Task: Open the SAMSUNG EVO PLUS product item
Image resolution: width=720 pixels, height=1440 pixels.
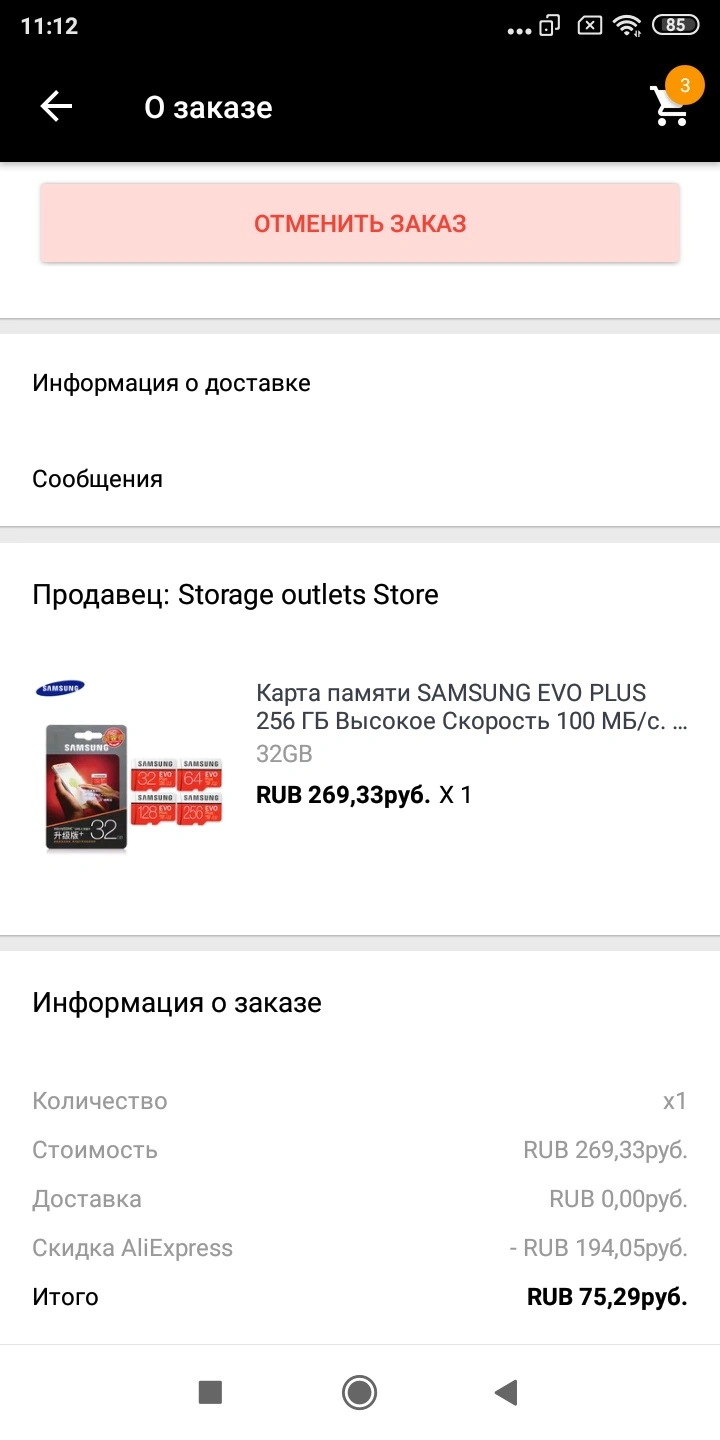Action: pyautogui.click(x=360, y=767)
